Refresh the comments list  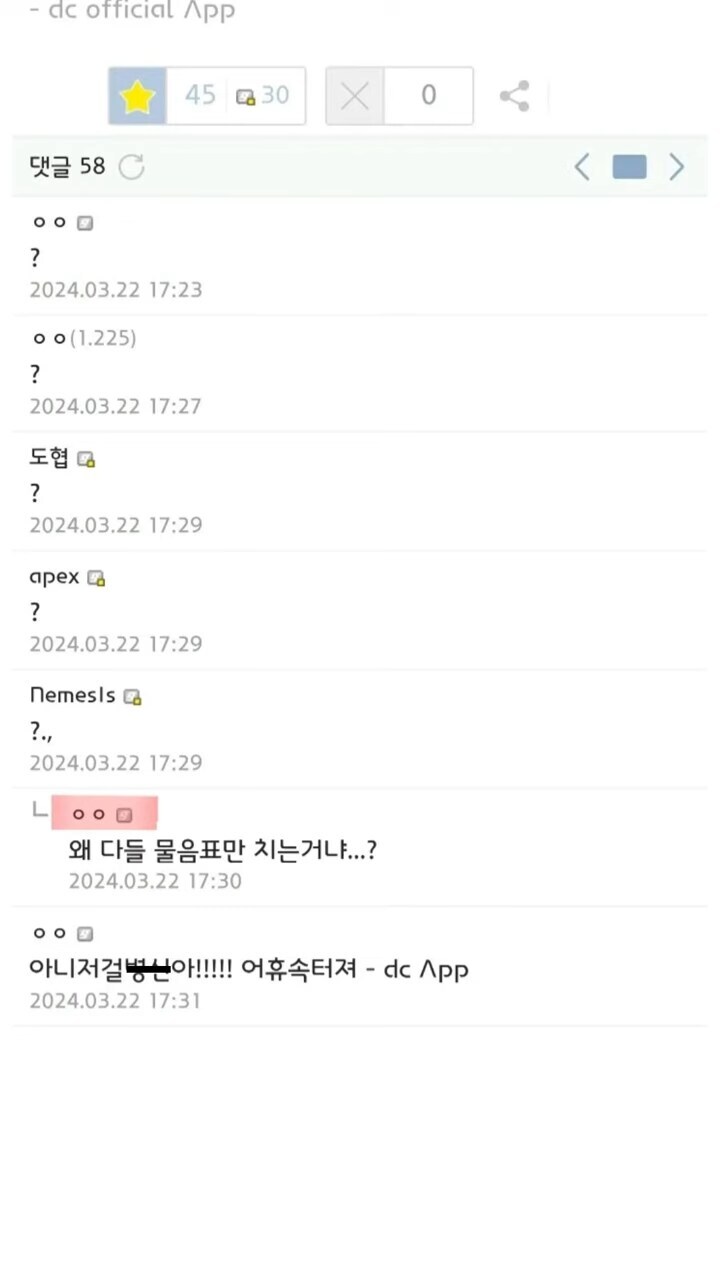tap(131, 167)
